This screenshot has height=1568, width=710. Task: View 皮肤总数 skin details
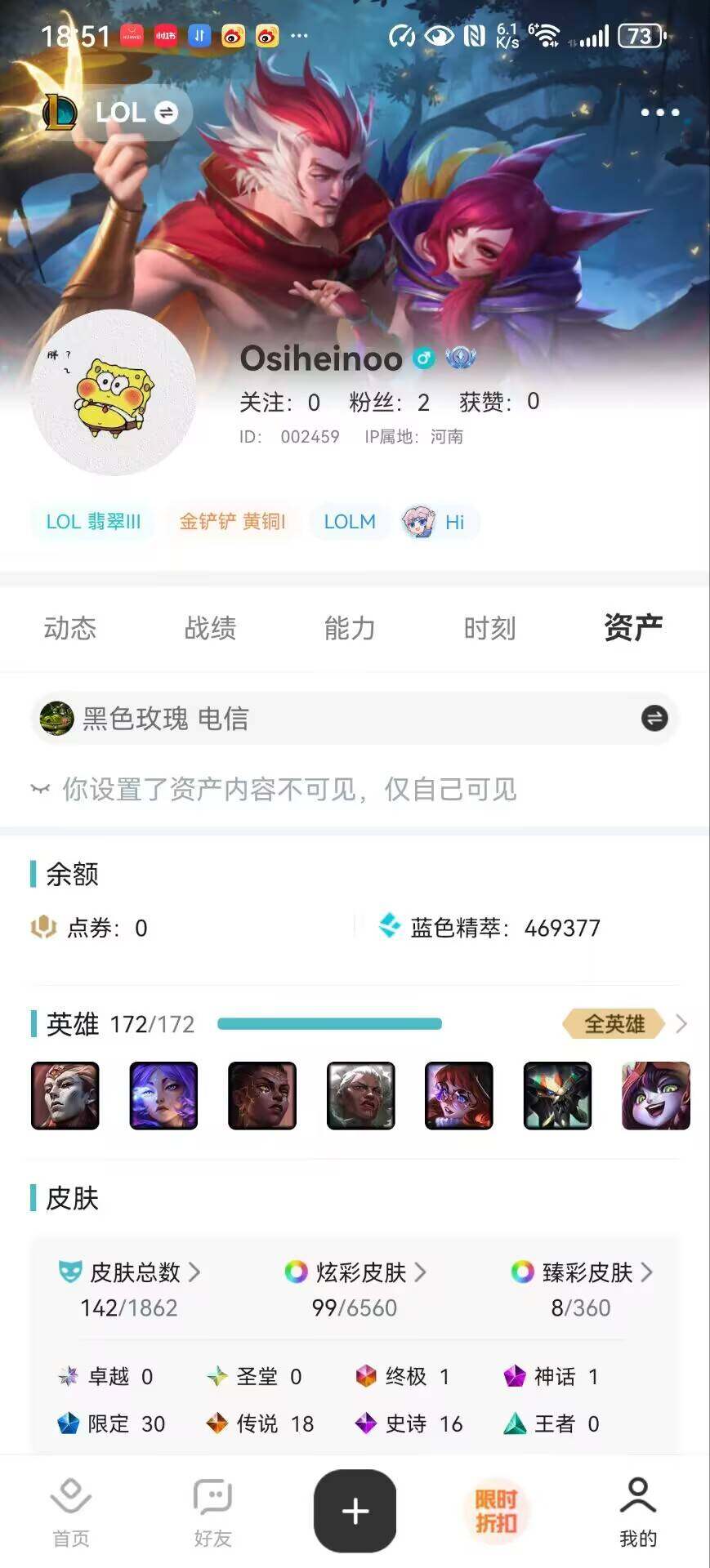point(131,1272)
